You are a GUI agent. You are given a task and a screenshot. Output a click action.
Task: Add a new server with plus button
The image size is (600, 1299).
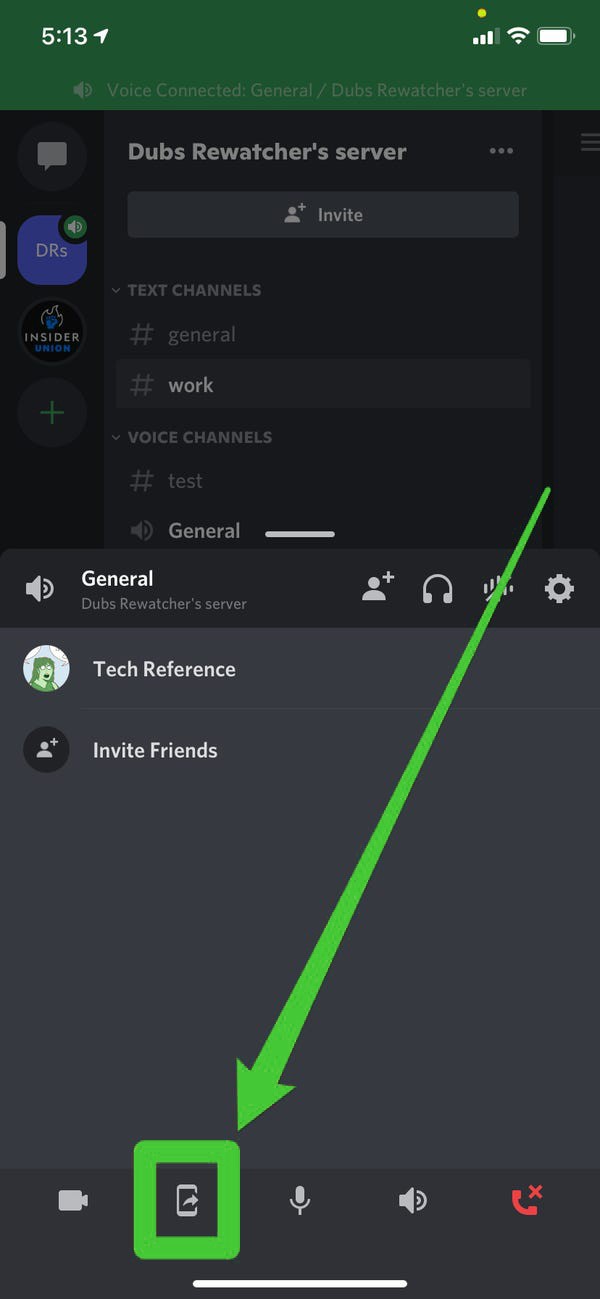tap(52, 413)
